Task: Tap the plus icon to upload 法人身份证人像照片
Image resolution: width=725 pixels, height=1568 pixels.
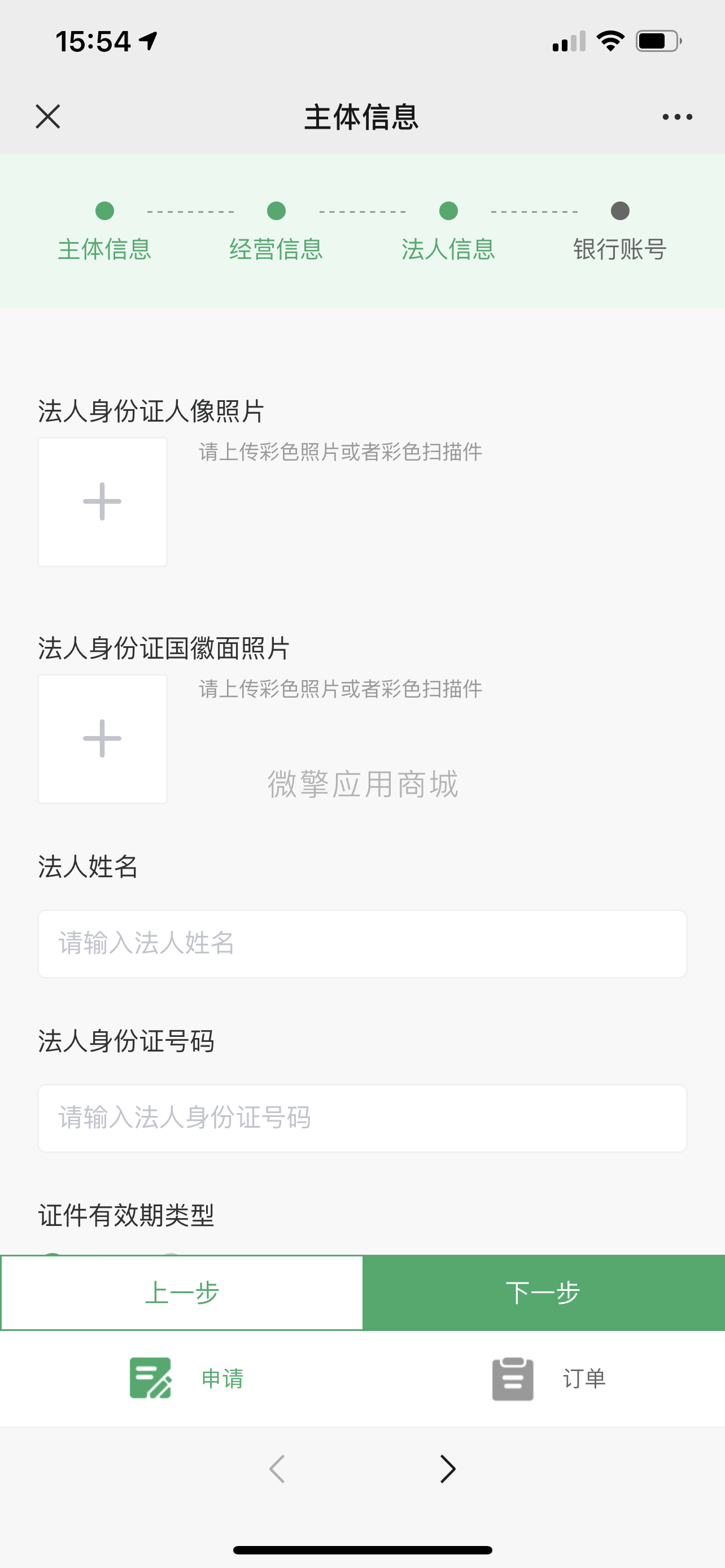Action: [102, 502]
